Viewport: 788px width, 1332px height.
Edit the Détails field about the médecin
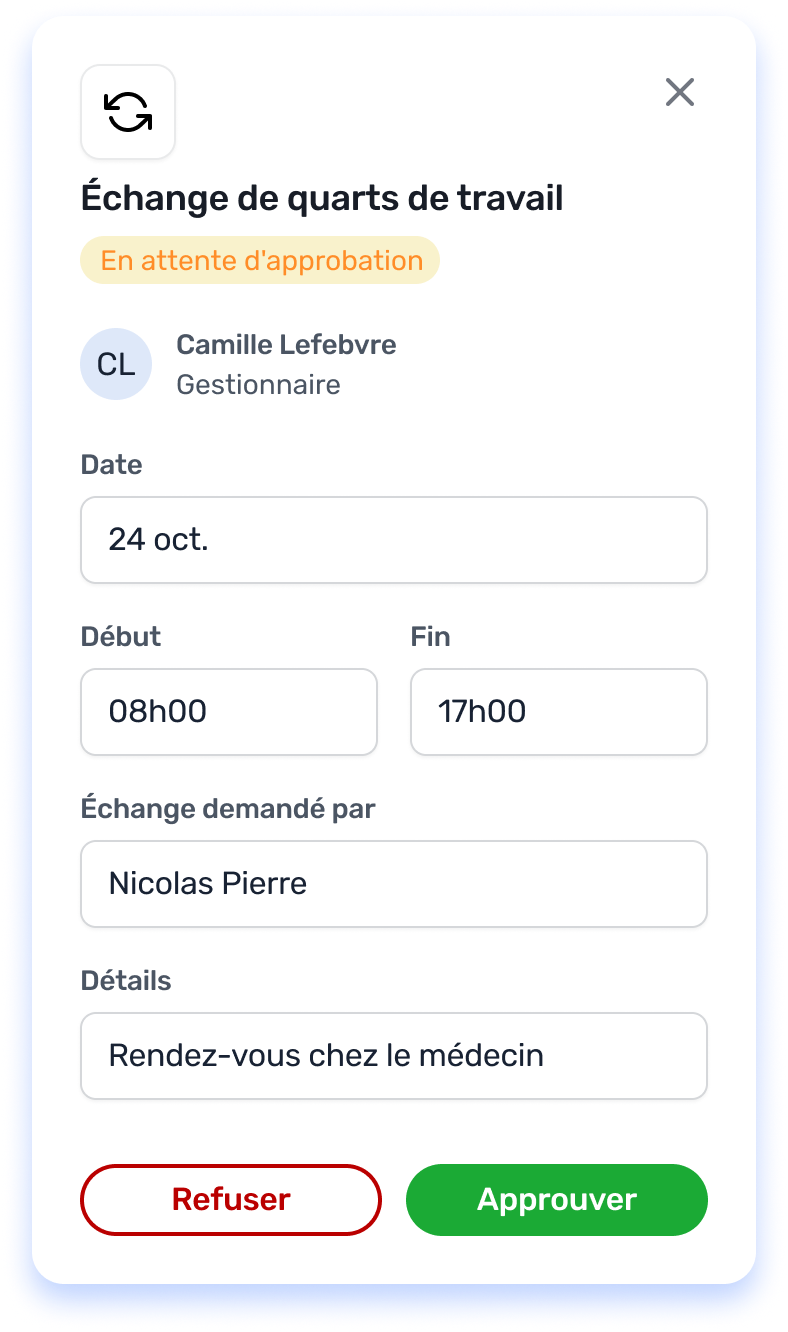(x=393, y=1055)
